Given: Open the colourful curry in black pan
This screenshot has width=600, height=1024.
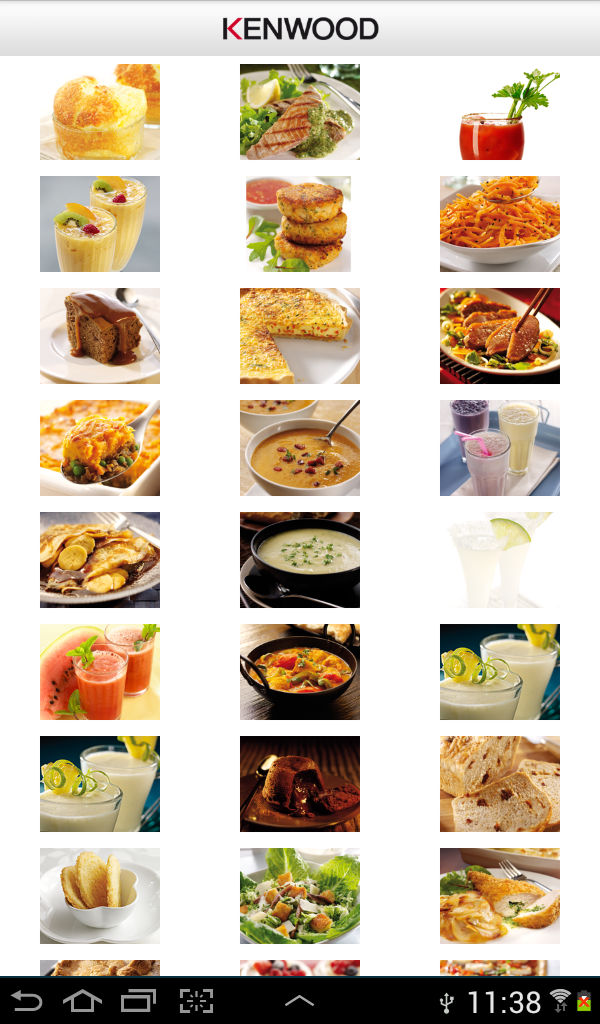Looking at the screenshot, I should pyautogui.click(x=300, y=672).
